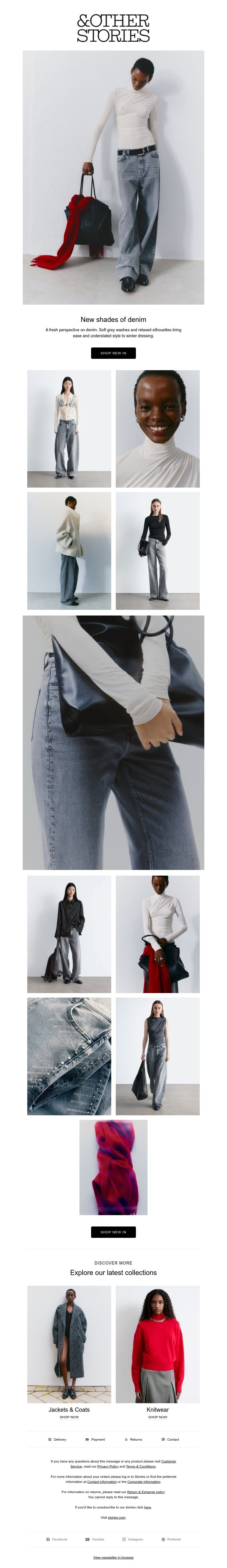Read the Privacy Policy
Screen dimensions: 227x1568
108,1466
